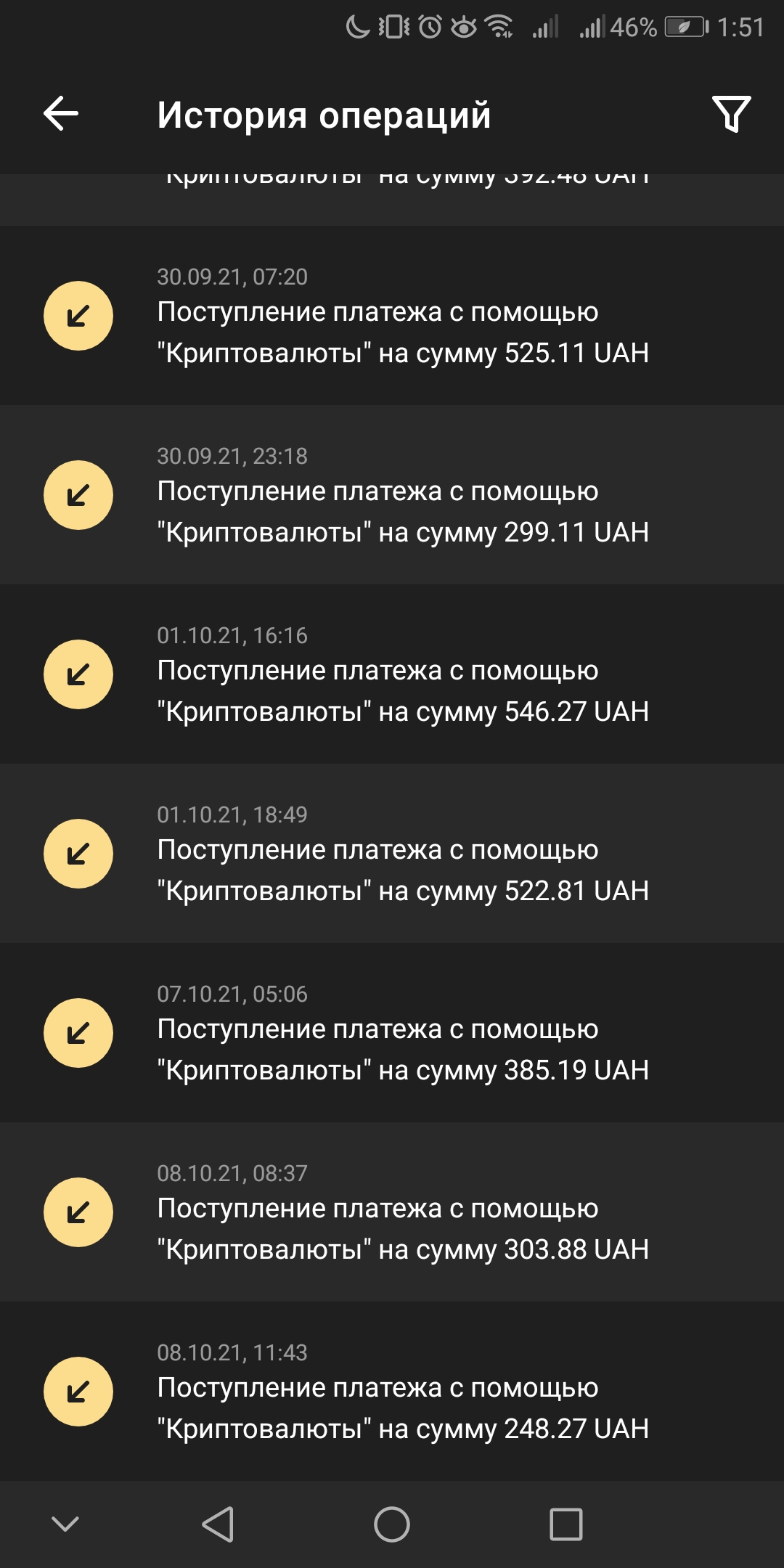Open the filter icon in История операций
The height and width of the screenshot is (1568, 784).
coord(731,113)
